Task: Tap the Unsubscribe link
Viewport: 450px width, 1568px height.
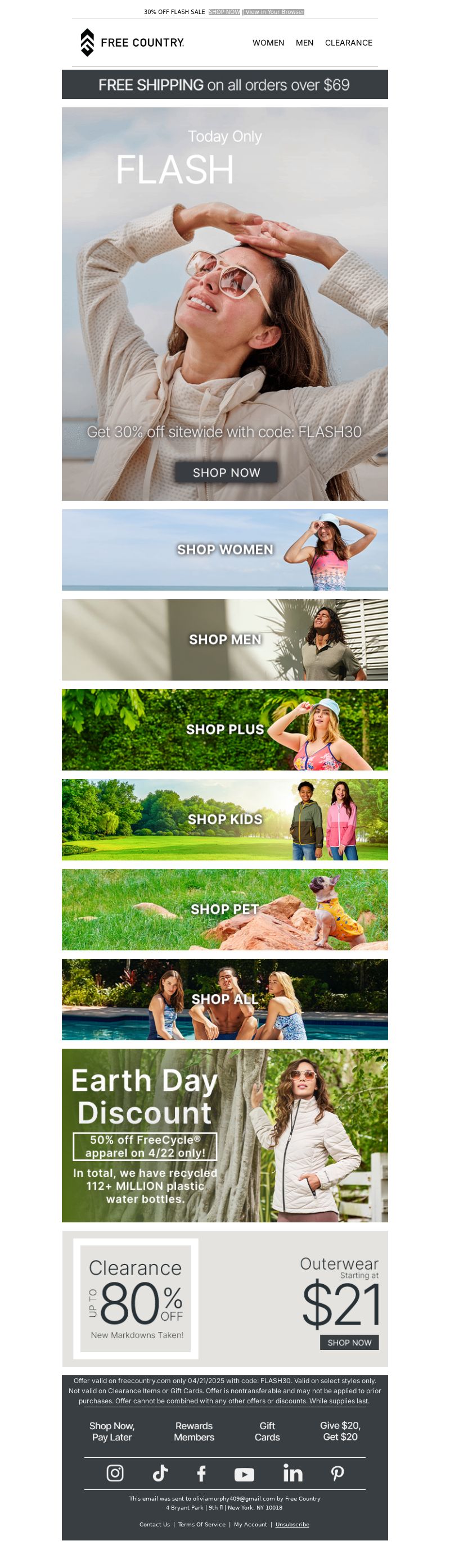Action: pyautogui.click(x=292, y=1525)
